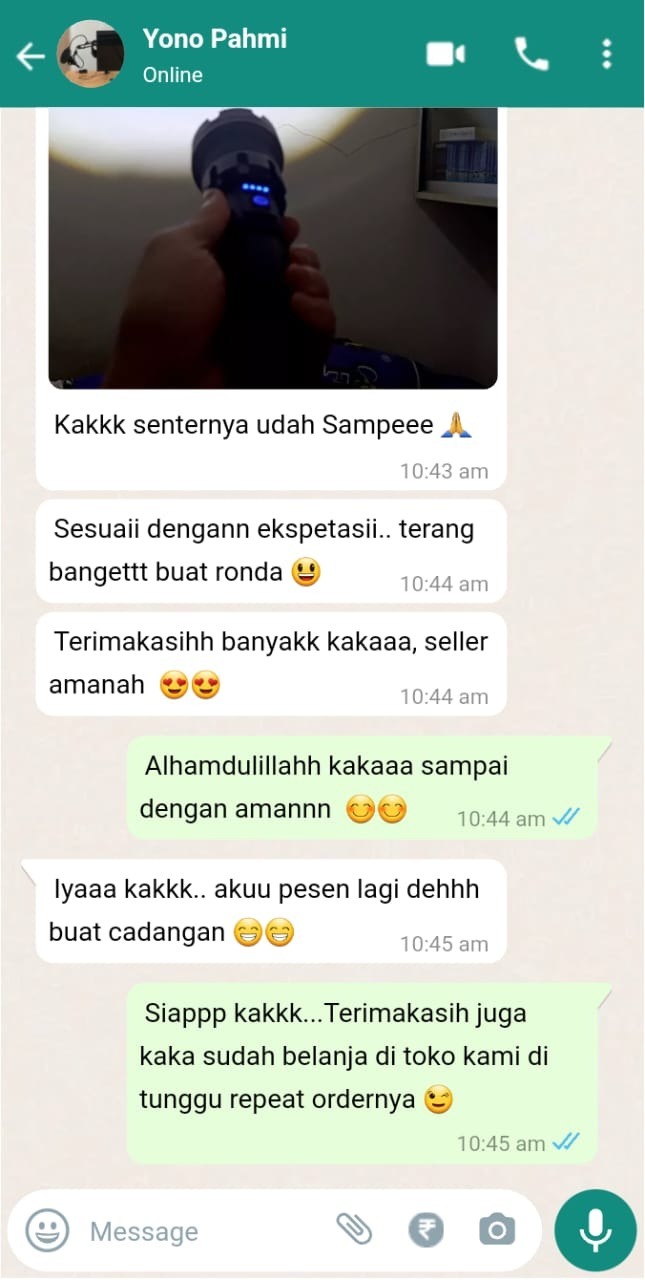Open the emoji picker
Viewport: 645px width, 1280px height.
(x=47, y=1230)
